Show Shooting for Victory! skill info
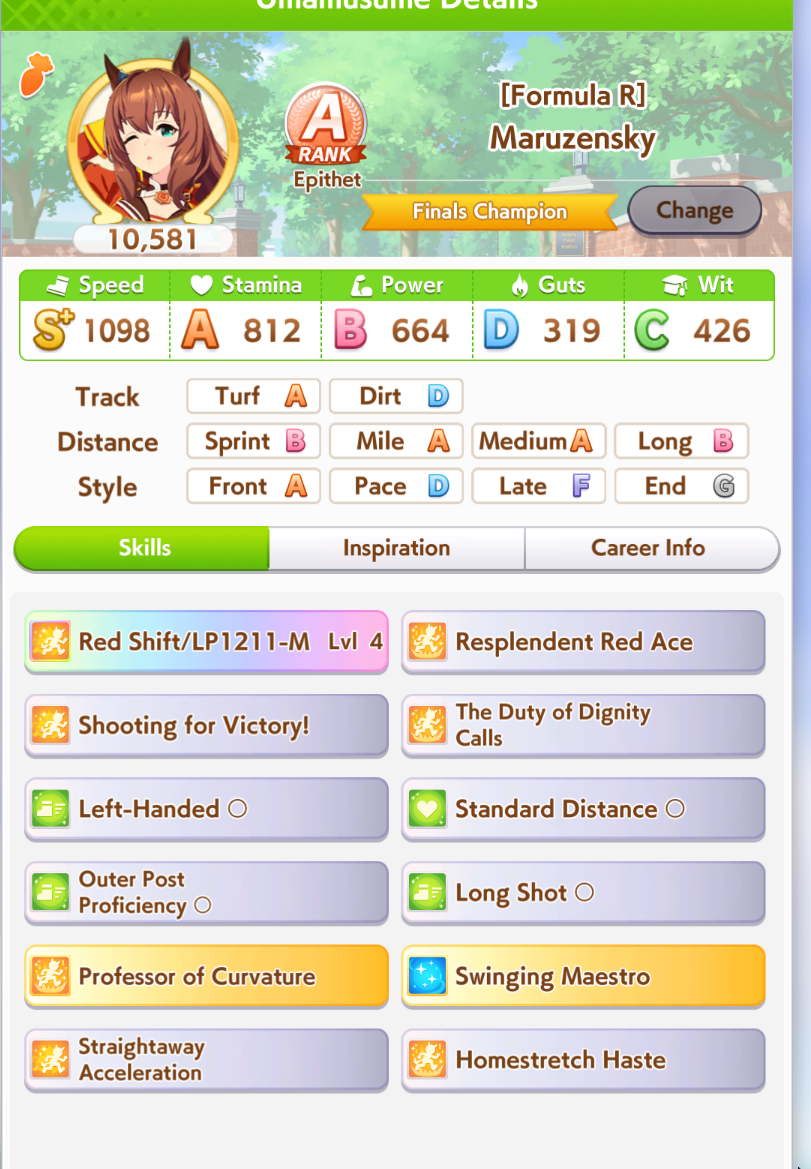 (x=206, y=725)
